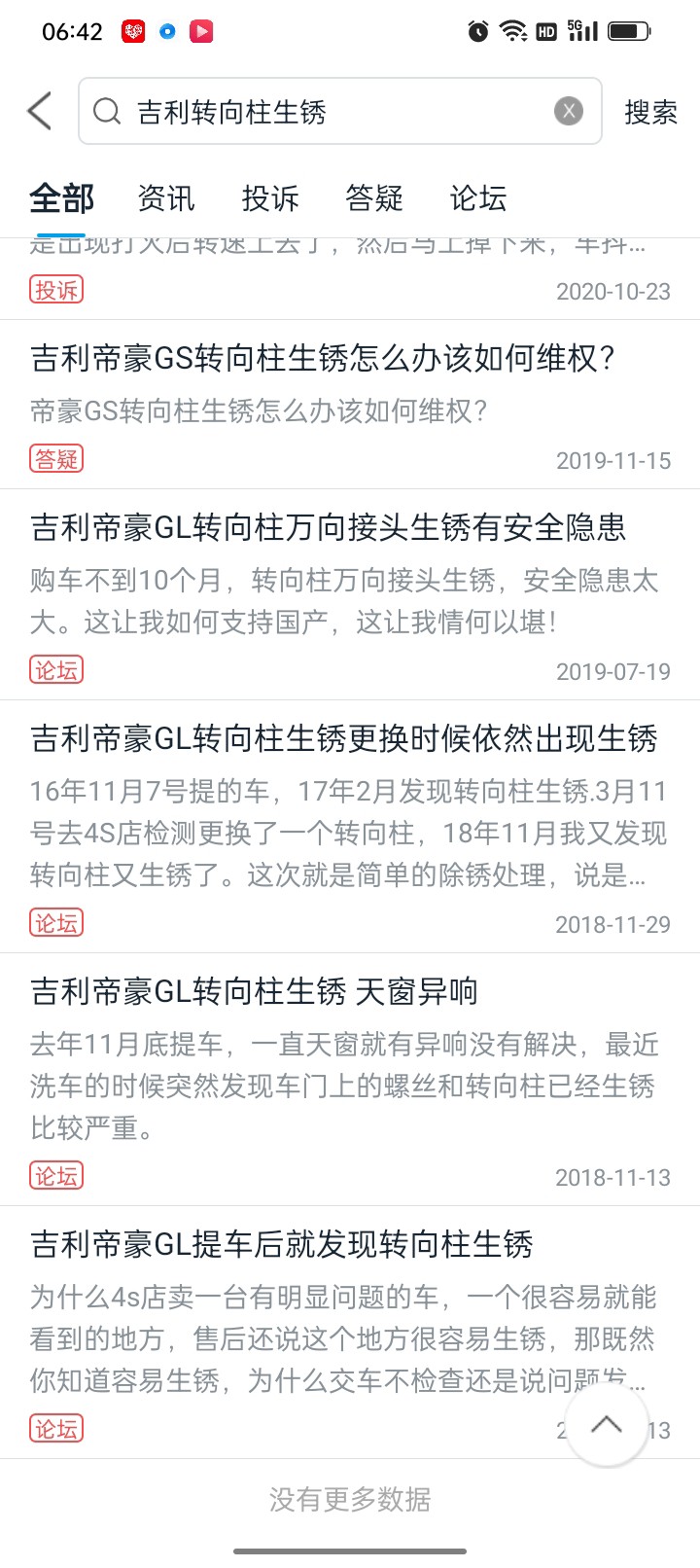Image resolution: width=700 pixels, height=1568 pixels.
Task: Clear the search text with the X
Action: (569, 111)
